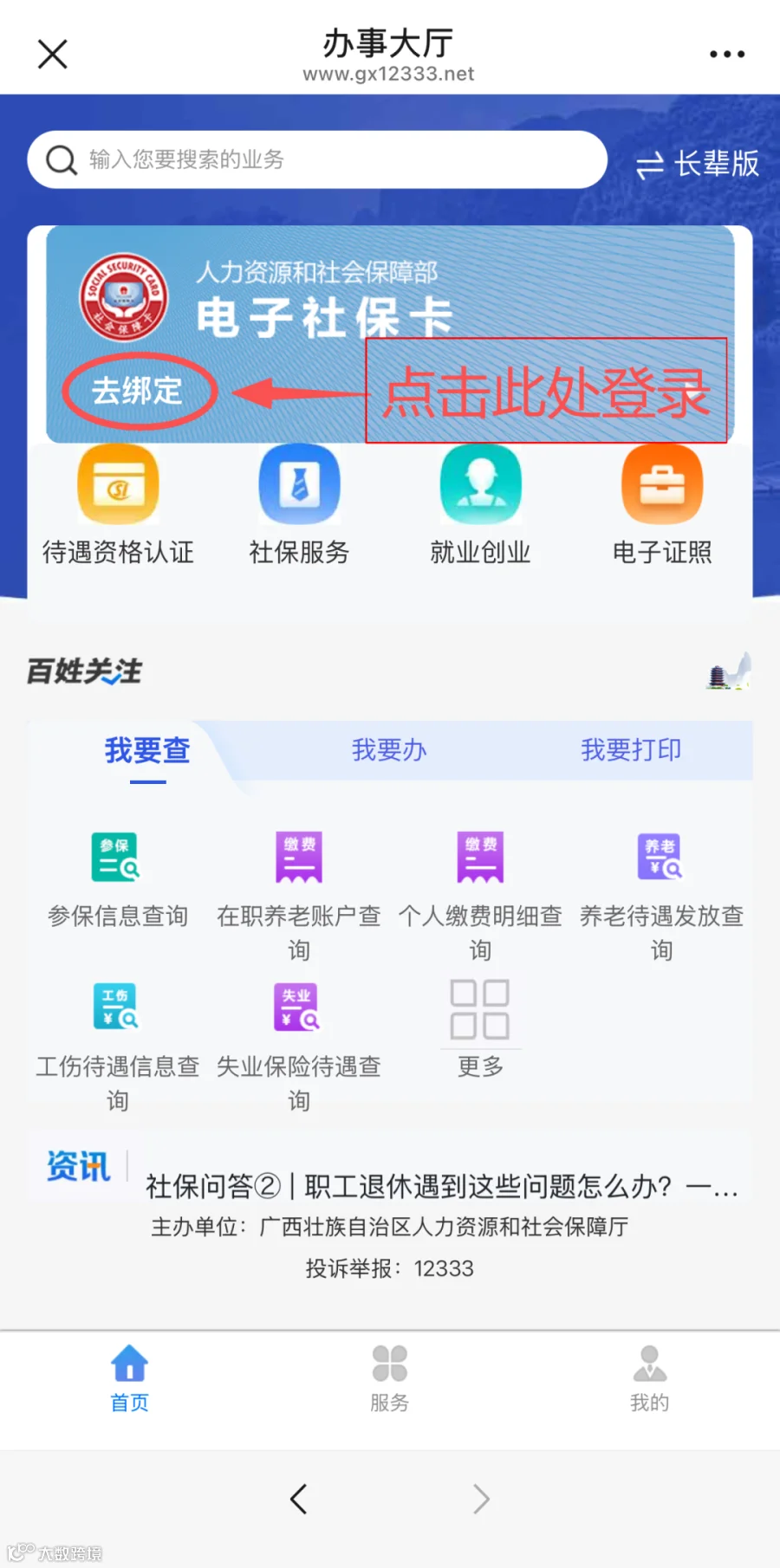Open 失业保险待遇查询
The image size is (780, 1568).
tap(299, 1048)
